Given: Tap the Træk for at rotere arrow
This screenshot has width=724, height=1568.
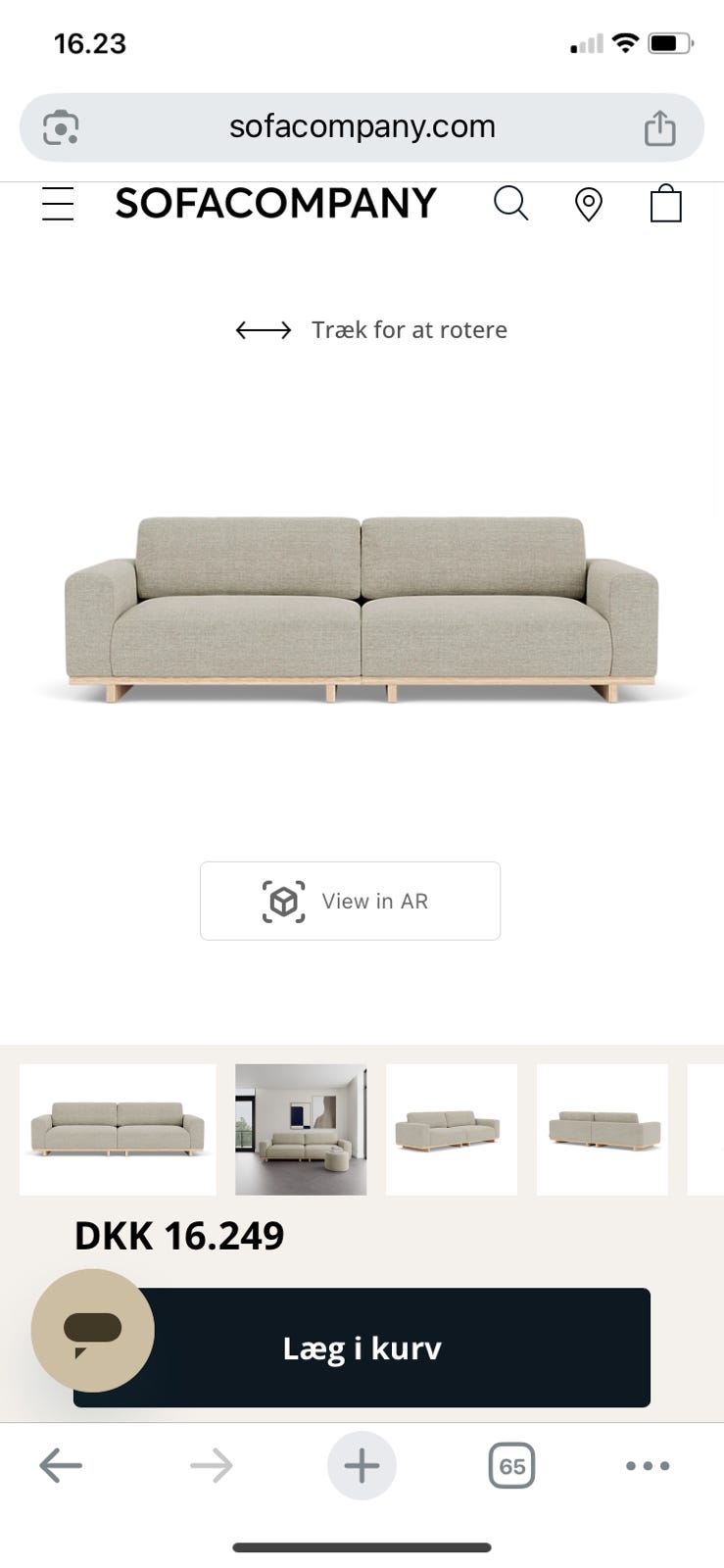Looking at the screenshot, I should coord(263,330).
